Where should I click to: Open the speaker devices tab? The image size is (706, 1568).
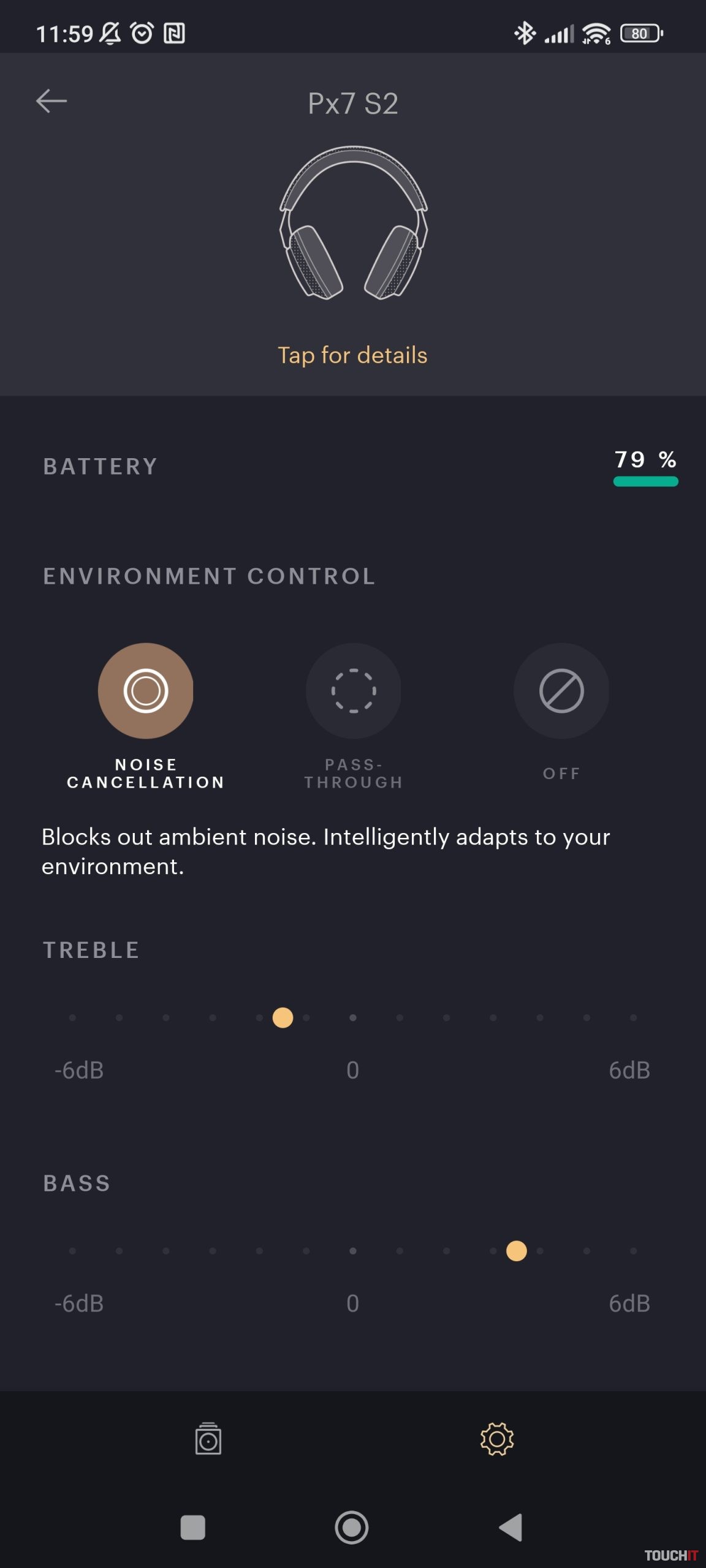pyautogui.click(x=208, y=1438)
